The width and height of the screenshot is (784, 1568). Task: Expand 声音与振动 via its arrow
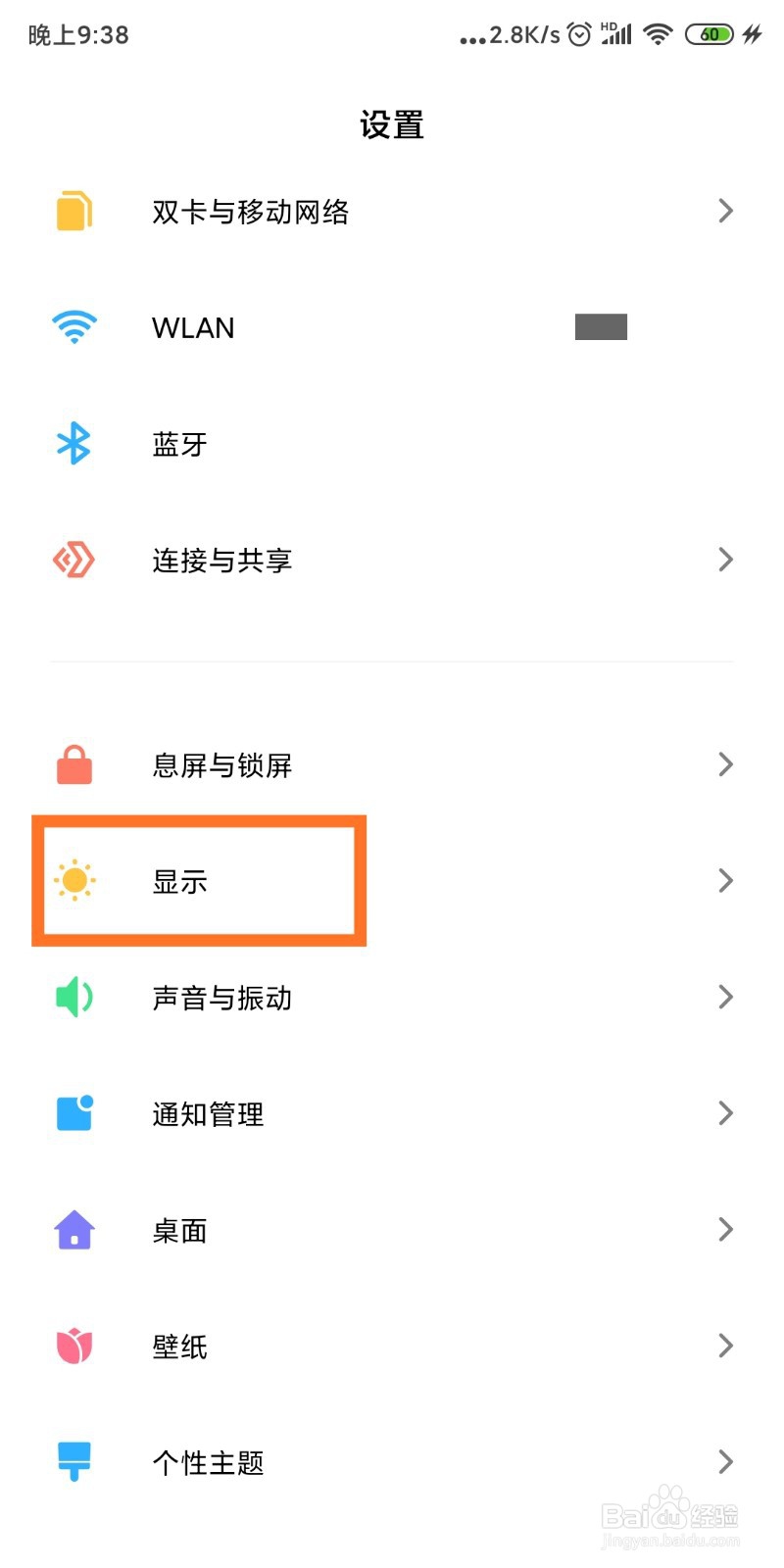tap(725, 997)
